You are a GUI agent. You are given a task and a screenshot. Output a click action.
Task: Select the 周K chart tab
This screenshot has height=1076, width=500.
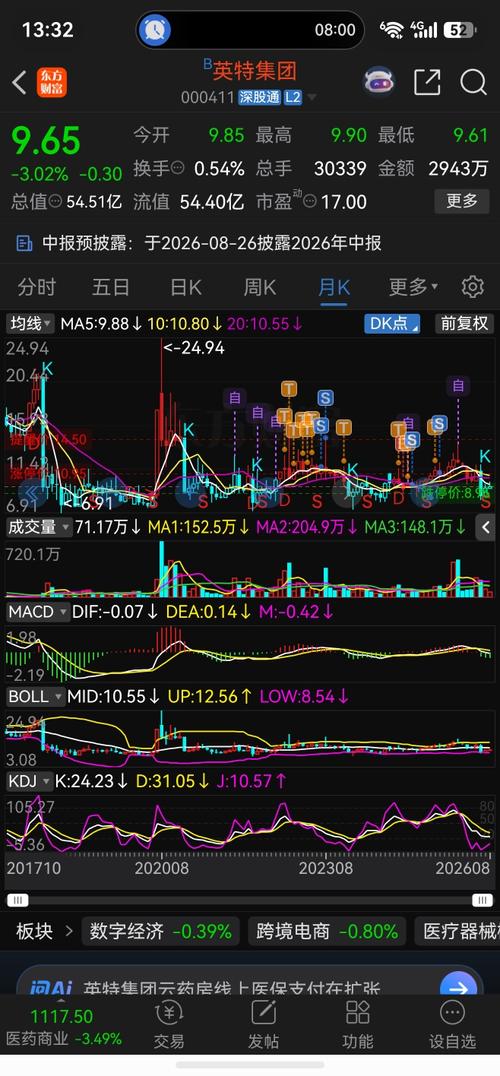(x=259, y=287)
